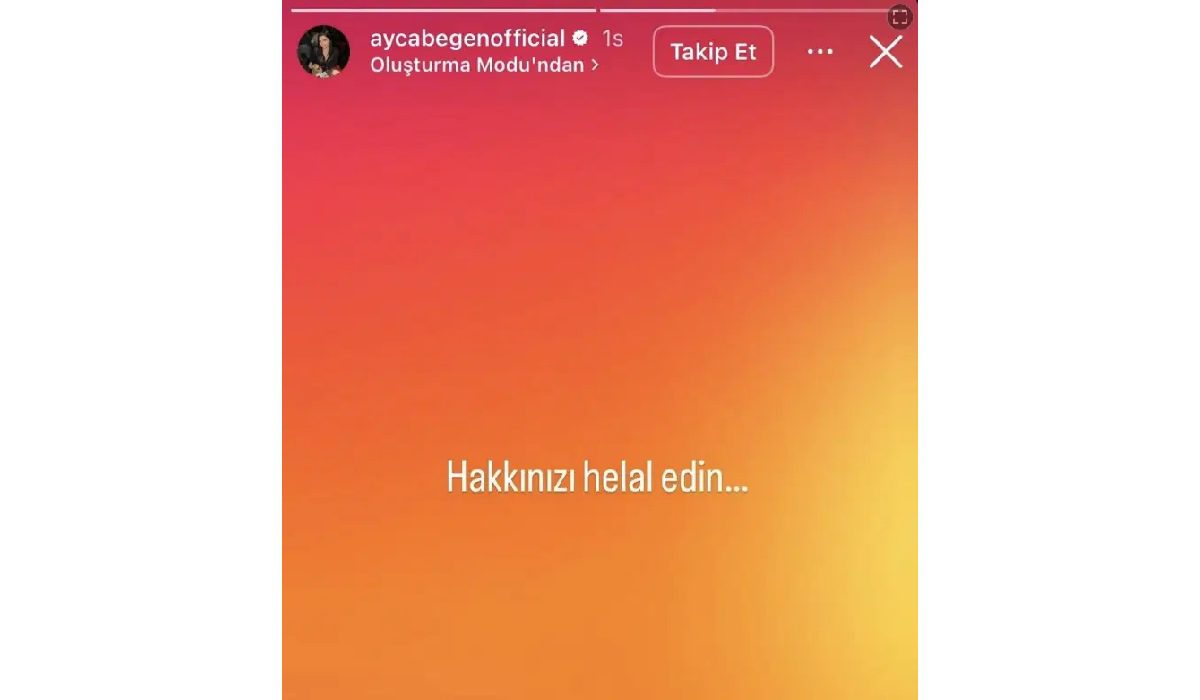Follow the account with Takip Et

(713, 52)
